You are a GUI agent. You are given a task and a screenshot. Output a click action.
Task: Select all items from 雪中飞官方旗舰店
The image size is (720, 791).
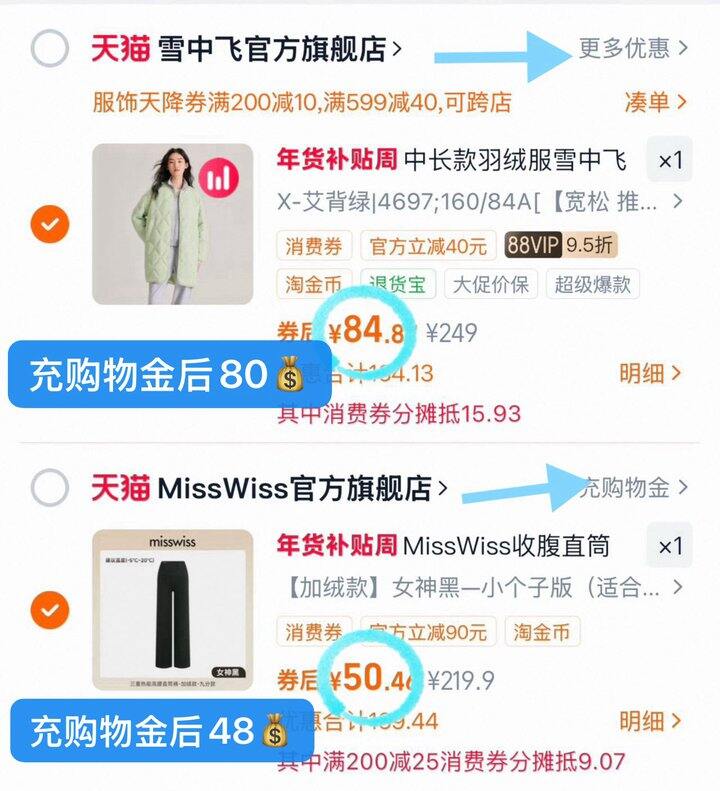pyautogui.click(x=49, y=48)
